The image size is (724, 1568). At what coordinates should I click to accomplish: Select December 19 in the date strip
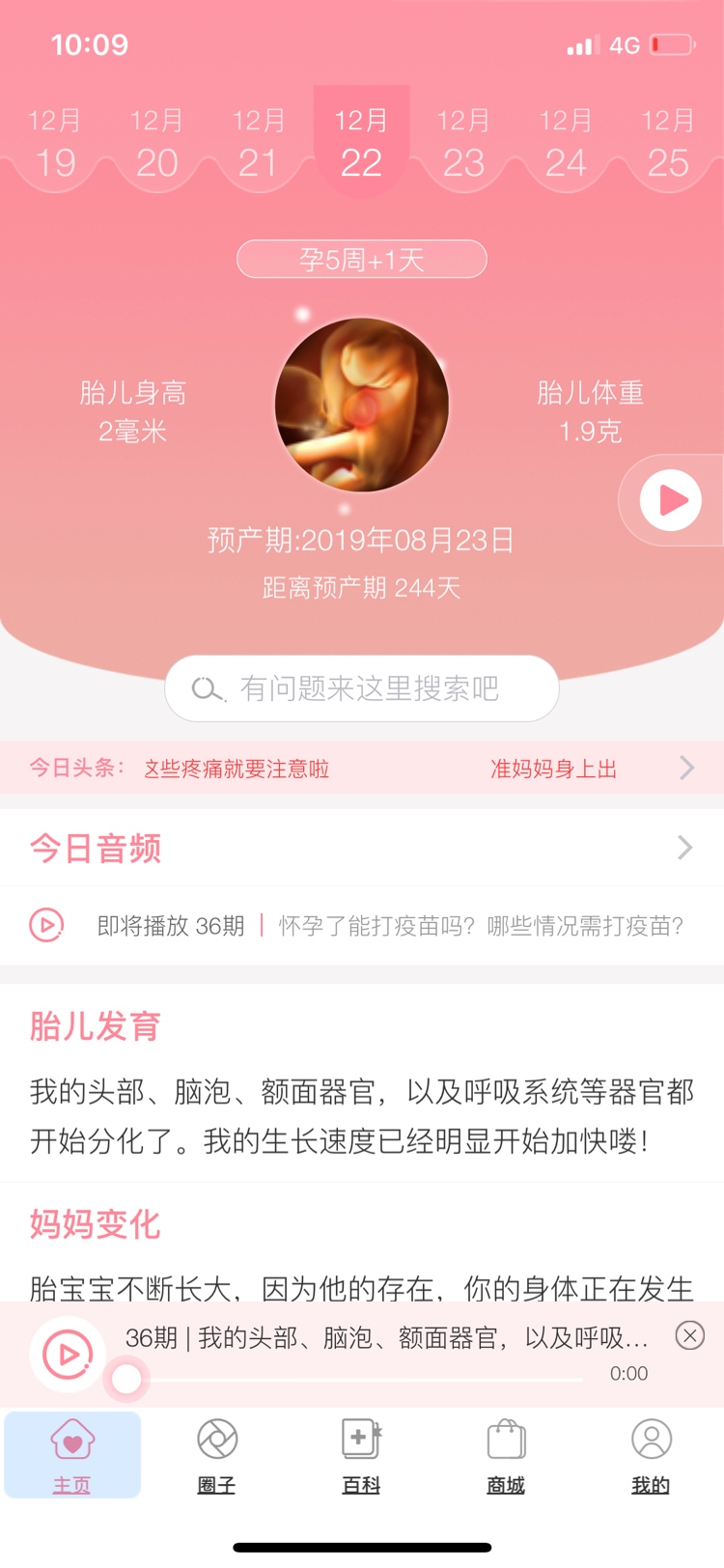coord(55,144)
